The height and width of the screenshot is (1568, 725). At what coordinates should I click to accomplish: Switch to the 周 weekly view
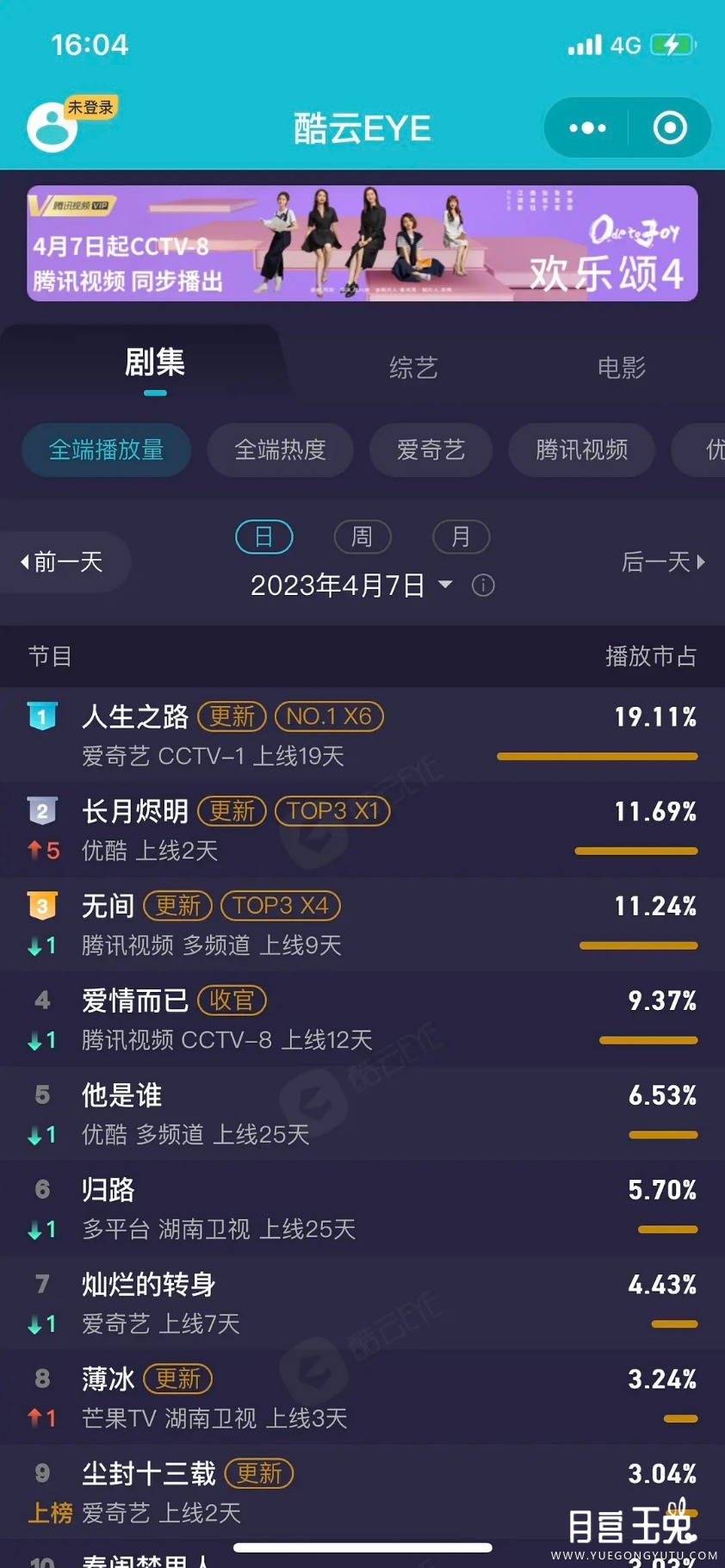pos(362,536)
